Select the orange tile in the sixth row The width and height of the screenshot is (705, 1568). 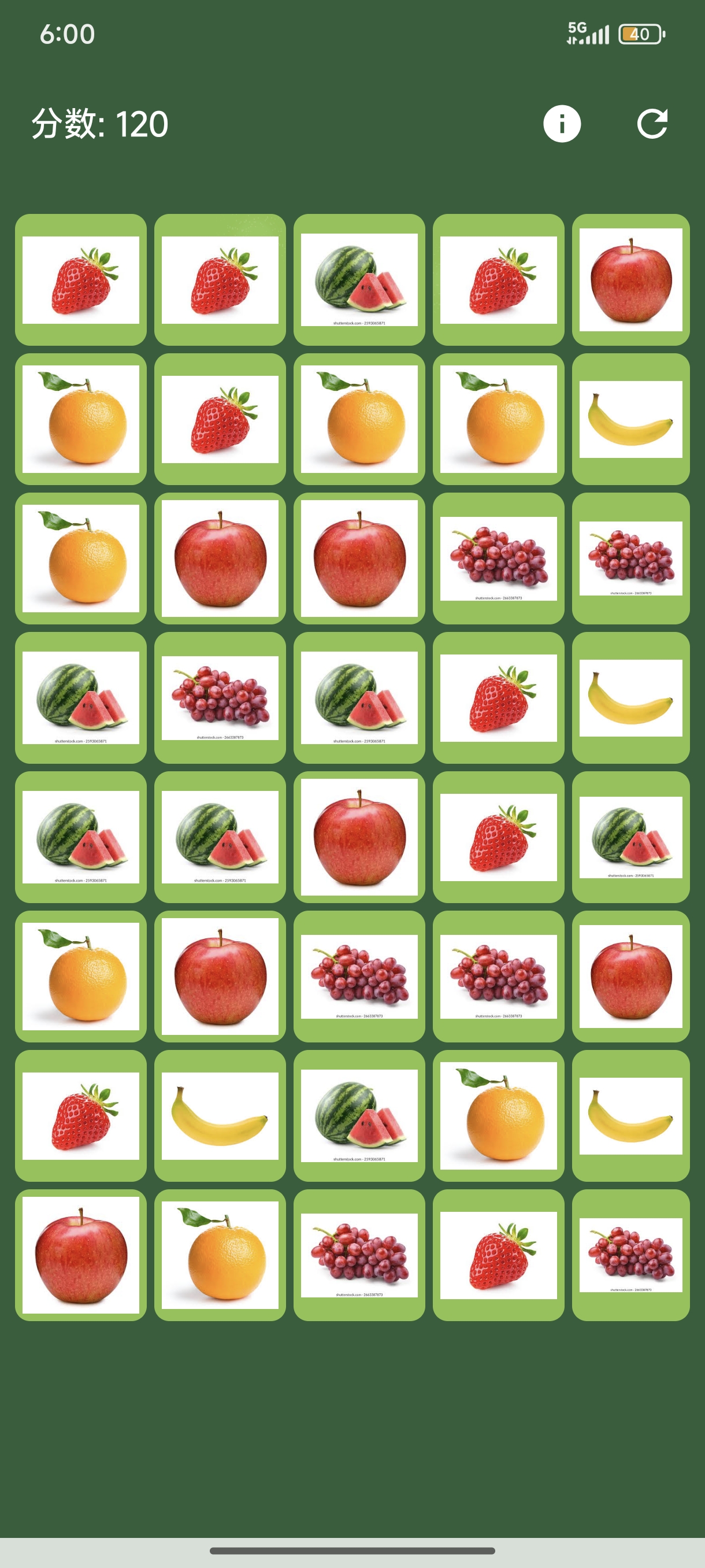[81, 977]
